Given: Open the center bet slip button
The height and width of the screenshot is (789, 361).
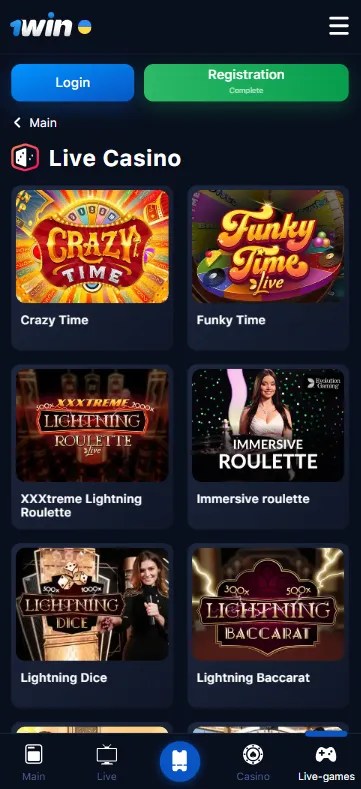Looking at the screenshot, I should pyautogui.click(x=180, y=761).
